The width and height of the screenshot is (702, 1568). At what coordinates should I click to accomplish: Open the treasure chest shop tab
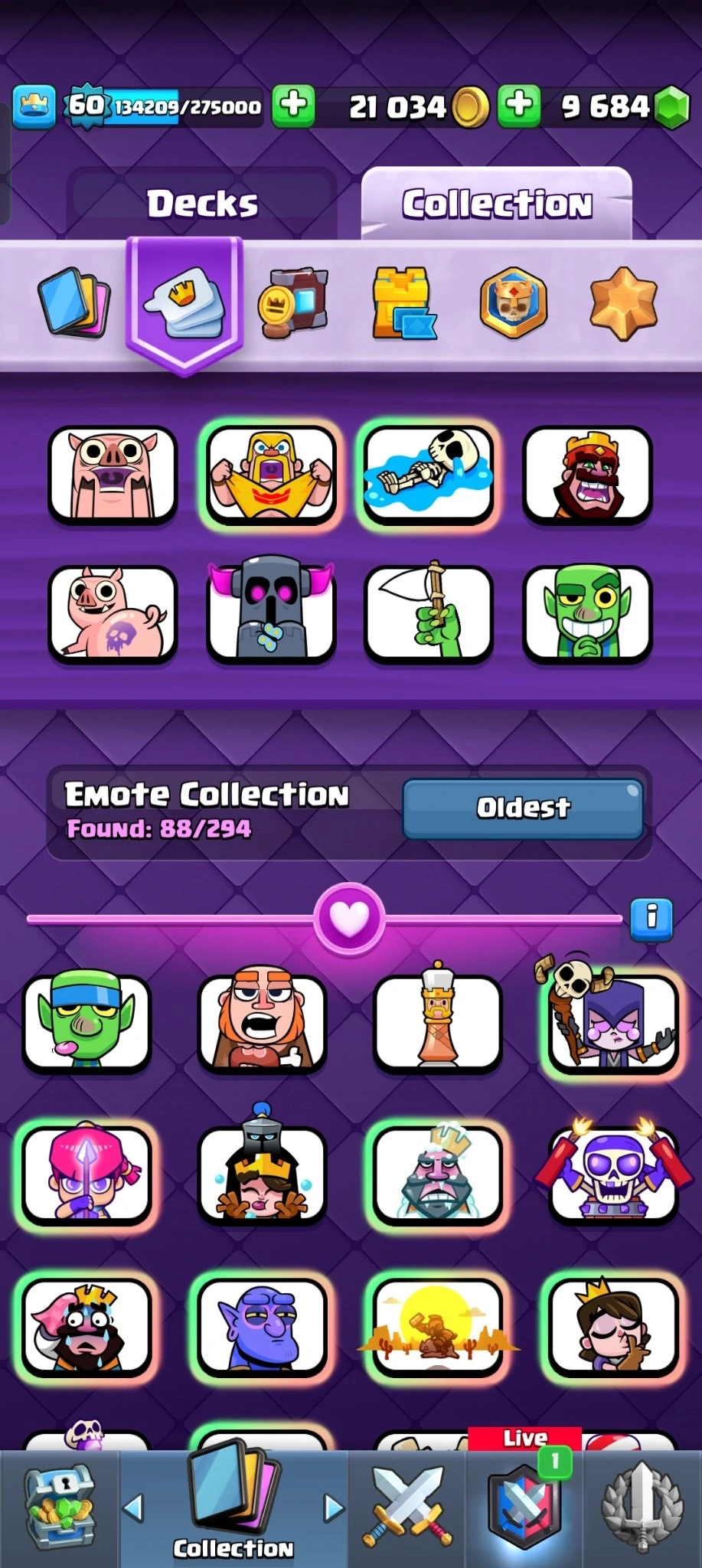(60, 1510)
